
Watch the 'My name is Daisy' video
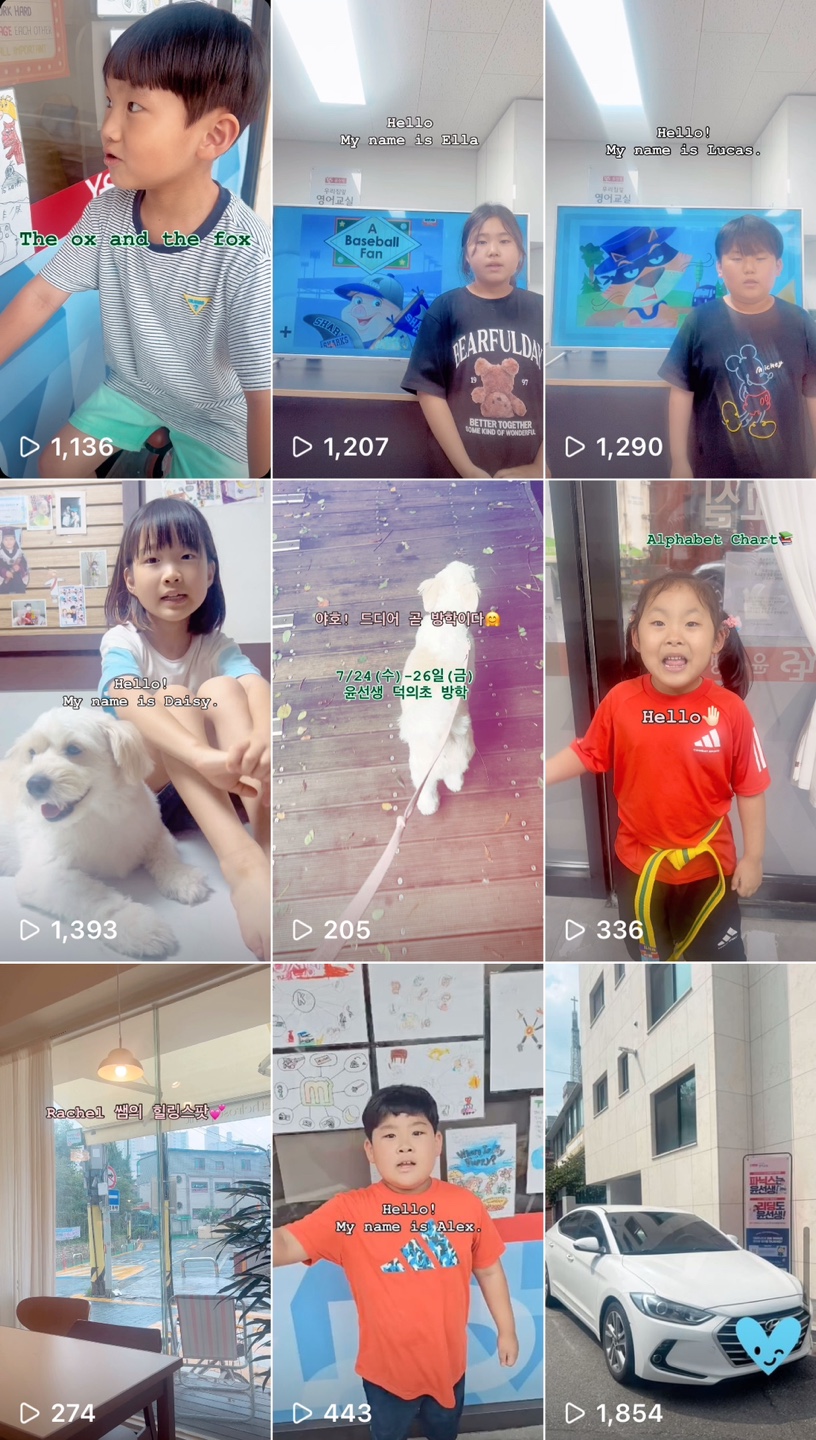coord(135,720)
